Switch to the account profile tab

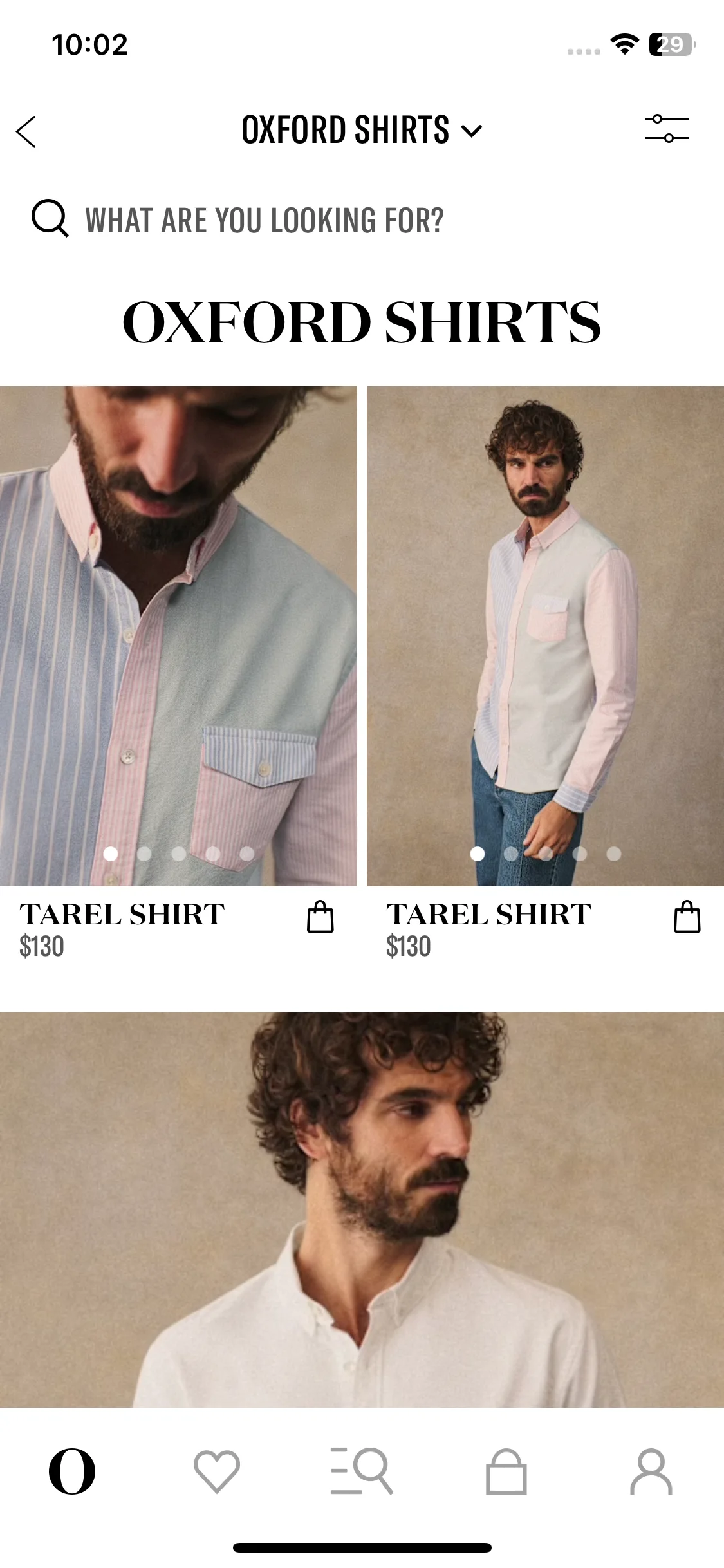click(x=651, y=1471)
